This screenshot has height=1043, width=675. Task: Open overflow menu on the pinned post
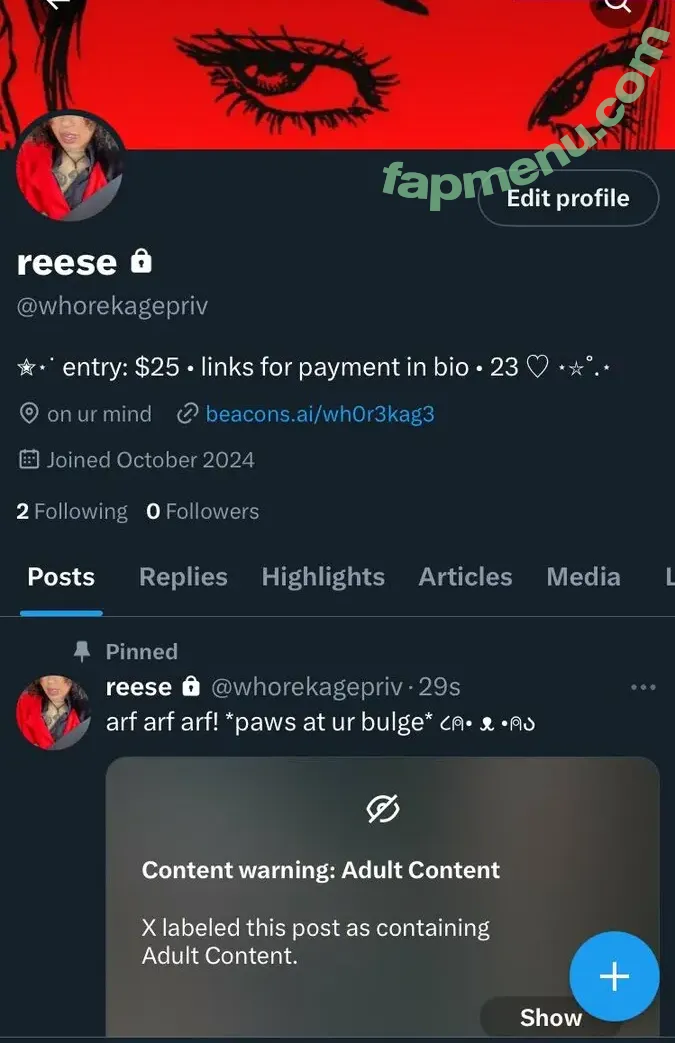pos(643,687)
